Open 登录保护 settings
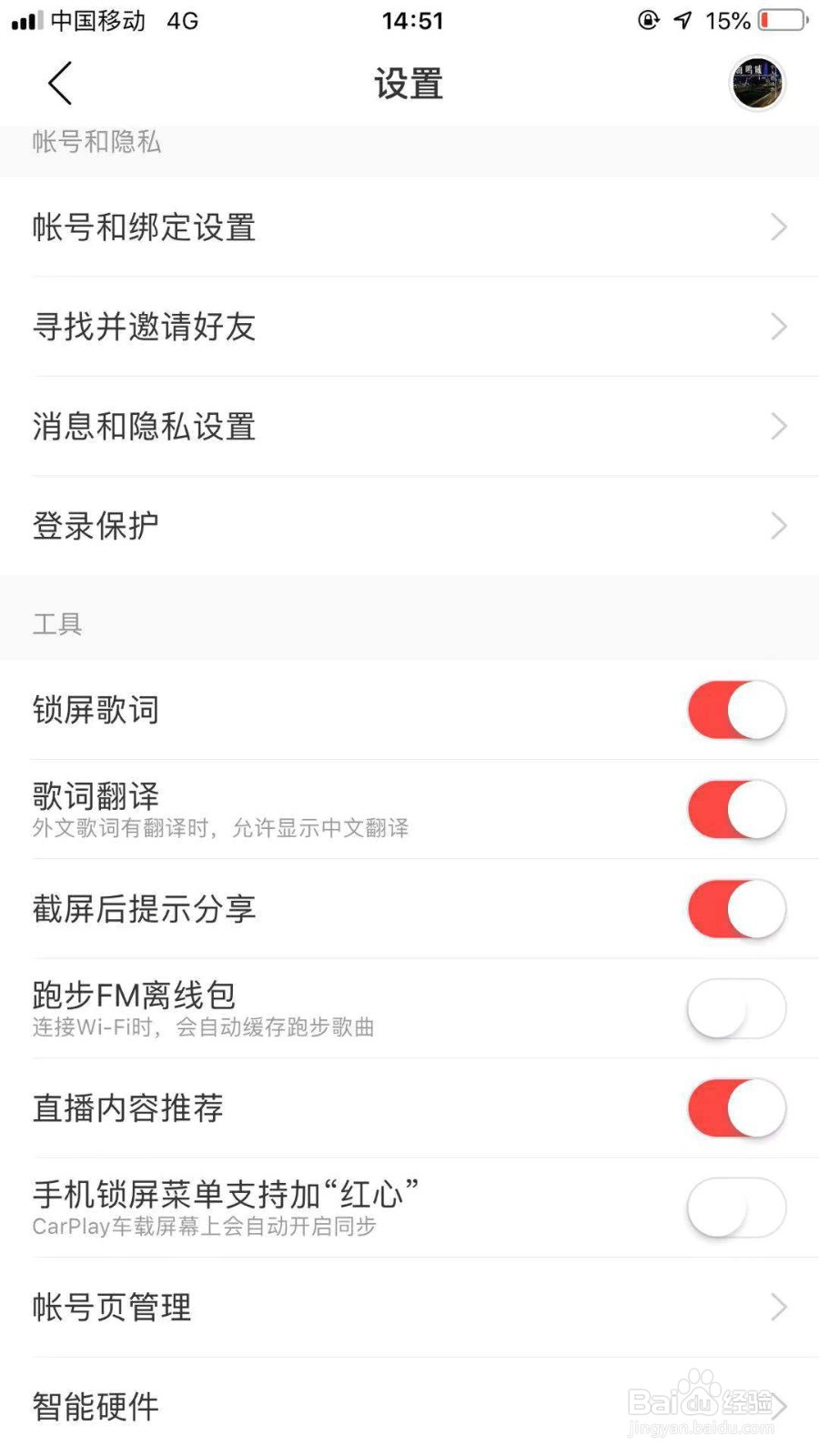The width and height of the screenshot is (819, 1456). click(x=409, y=526)
